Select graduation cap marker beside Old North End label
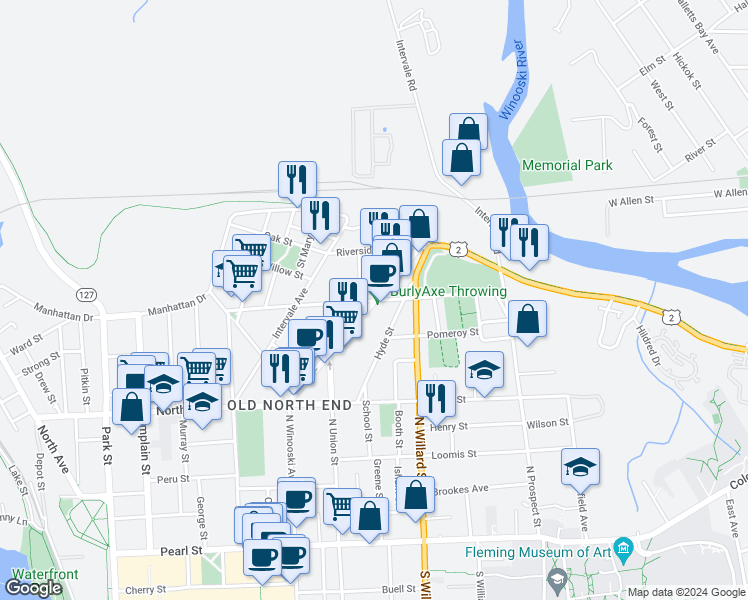This screenshot has width=748, height=600. pyautogui.click(x=202, y=404)
